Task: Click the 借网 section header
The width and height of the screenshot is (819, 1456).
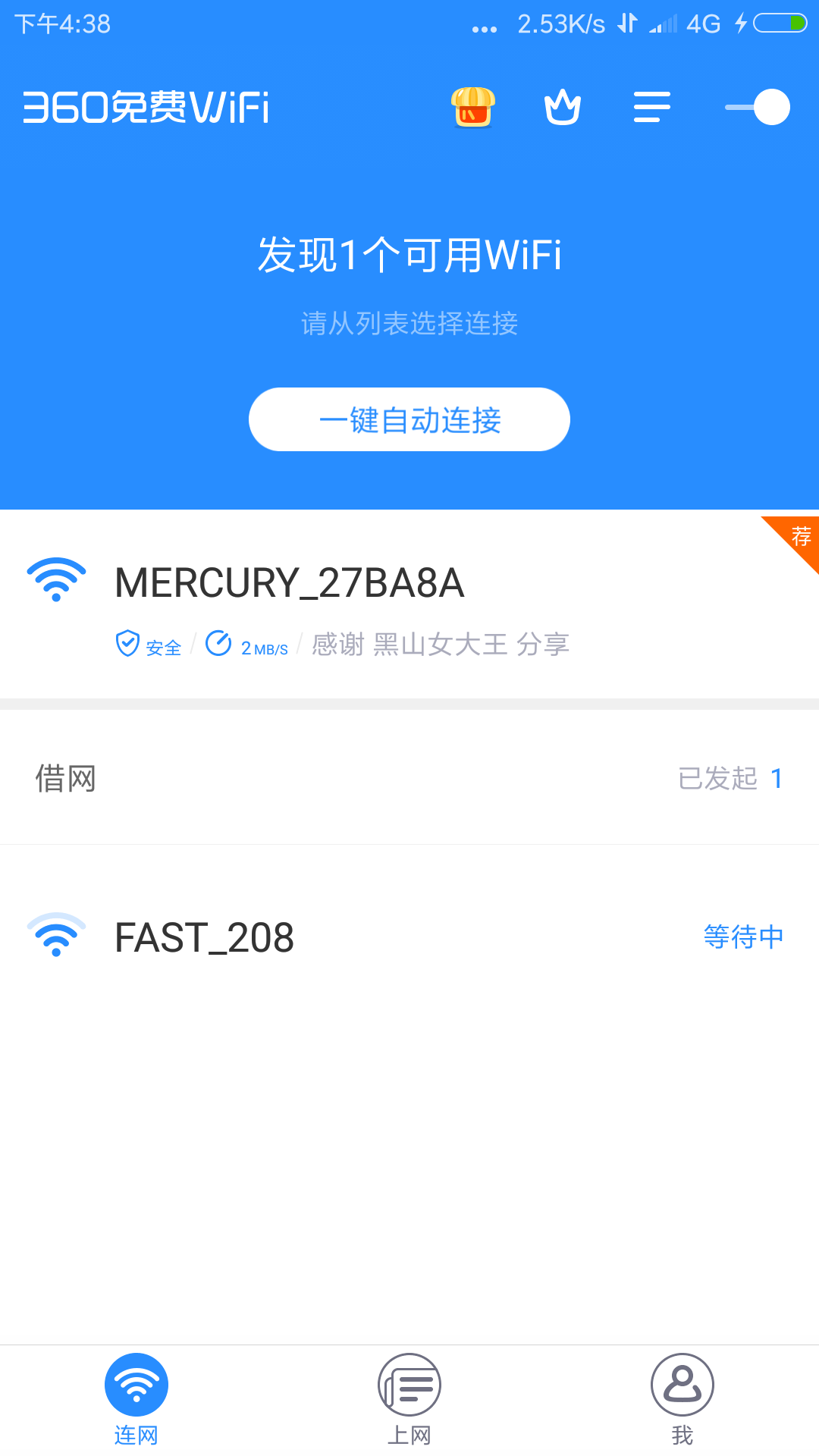Action: pos(65,777)
